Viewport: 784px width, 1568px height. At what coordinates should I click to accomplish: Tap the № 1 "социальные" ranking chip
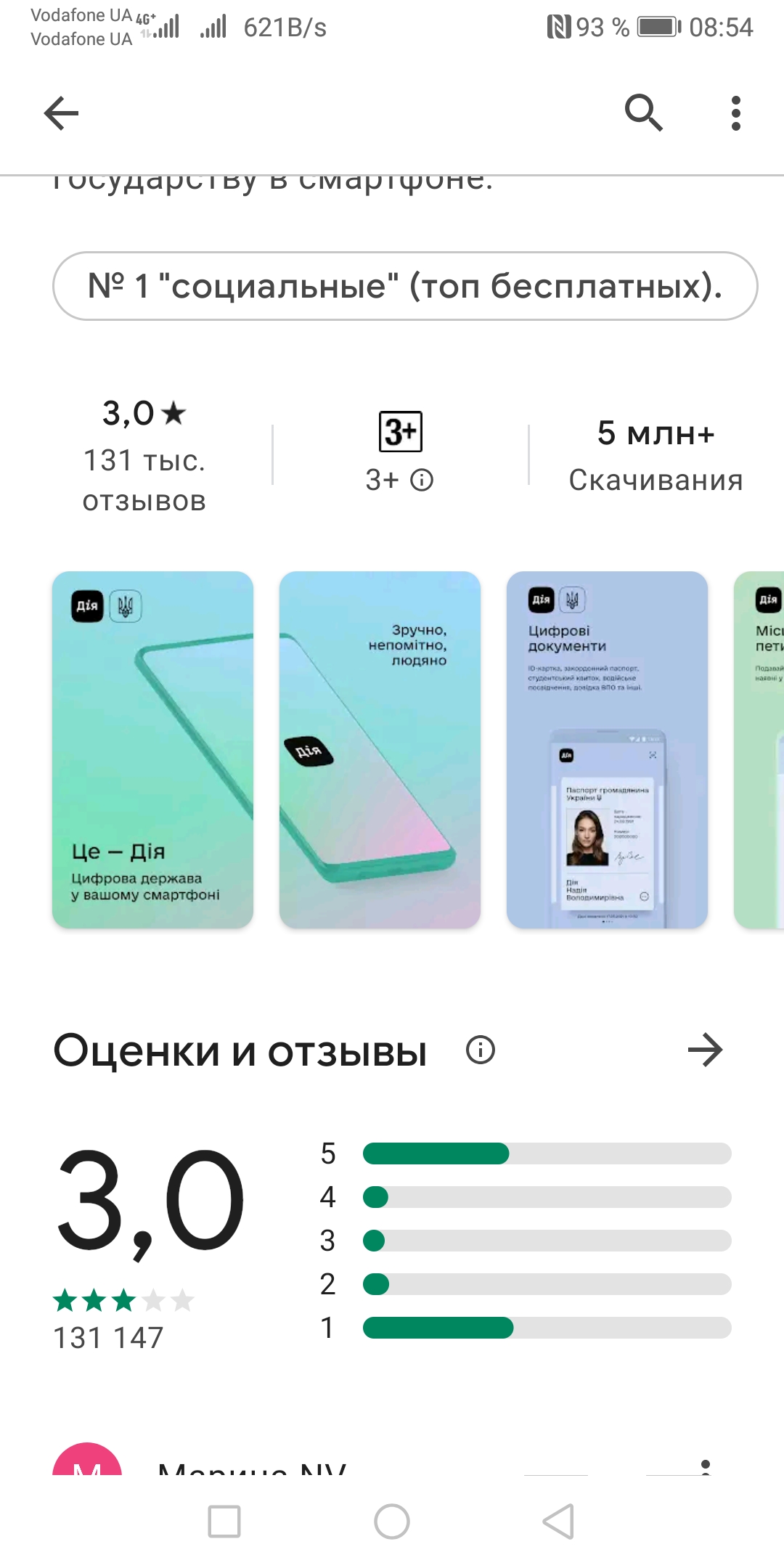405,286
